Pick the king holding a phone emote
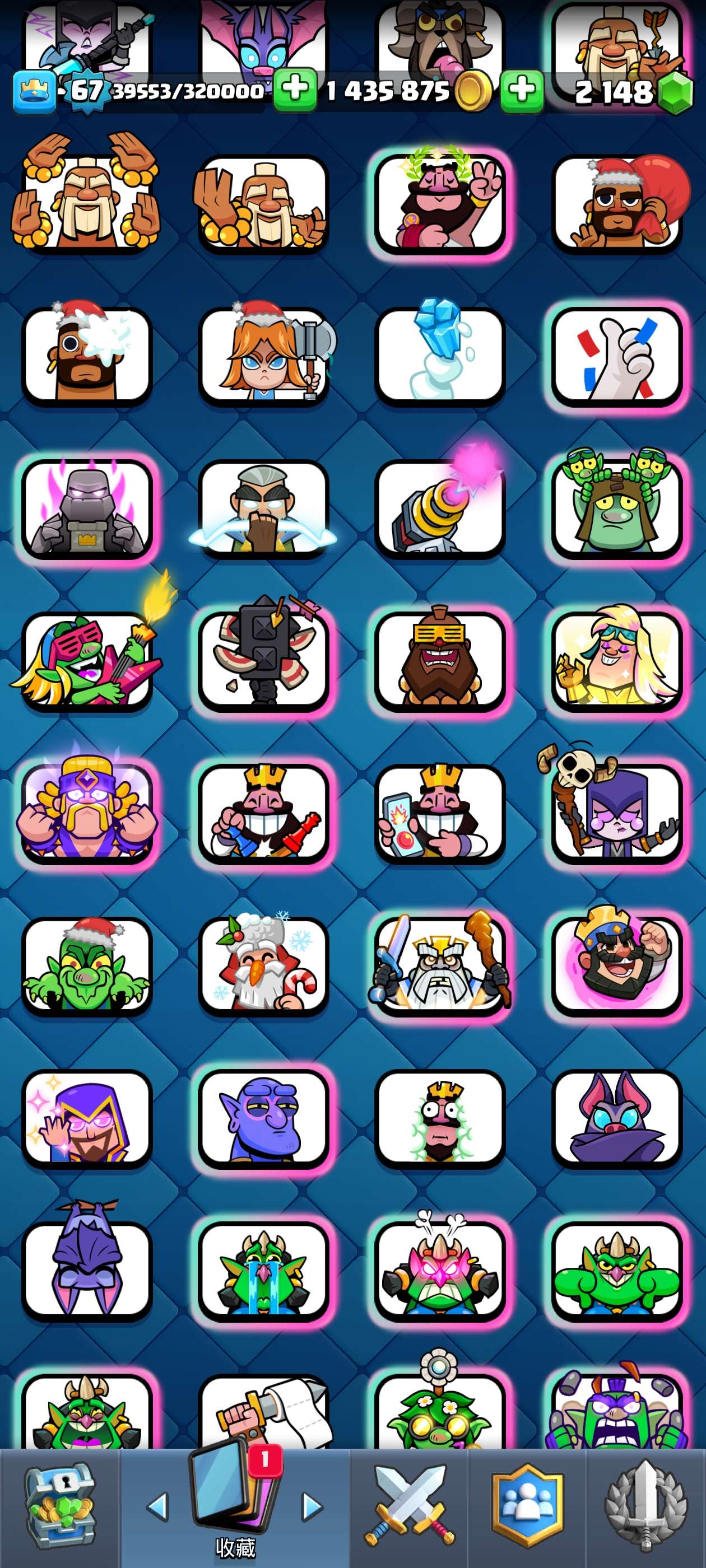Viewport: 706px width, 1568px height. click(440, 813)
